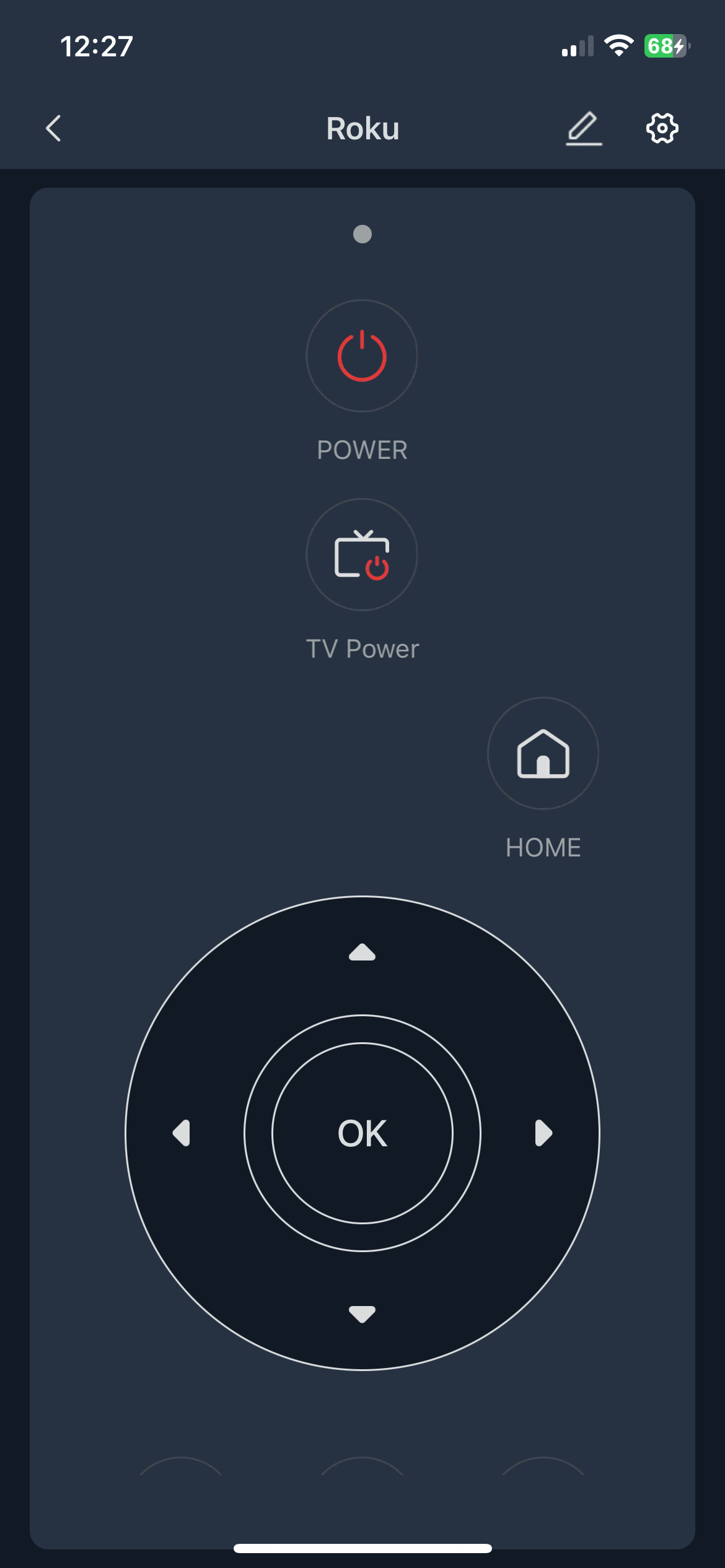Viewport: 725px width, 1568px height.
Task: Go back with the top-left chevron
Action: coord(53,128)
